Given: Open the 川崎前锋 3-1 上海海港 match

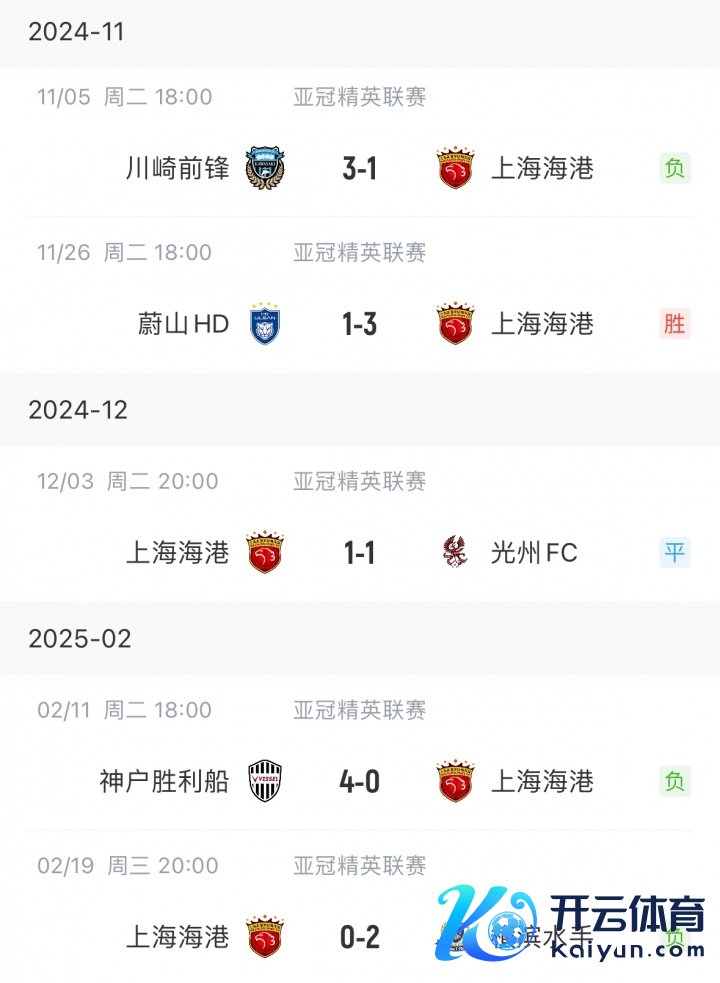Looking at the screenshot, I should (359, 168).
